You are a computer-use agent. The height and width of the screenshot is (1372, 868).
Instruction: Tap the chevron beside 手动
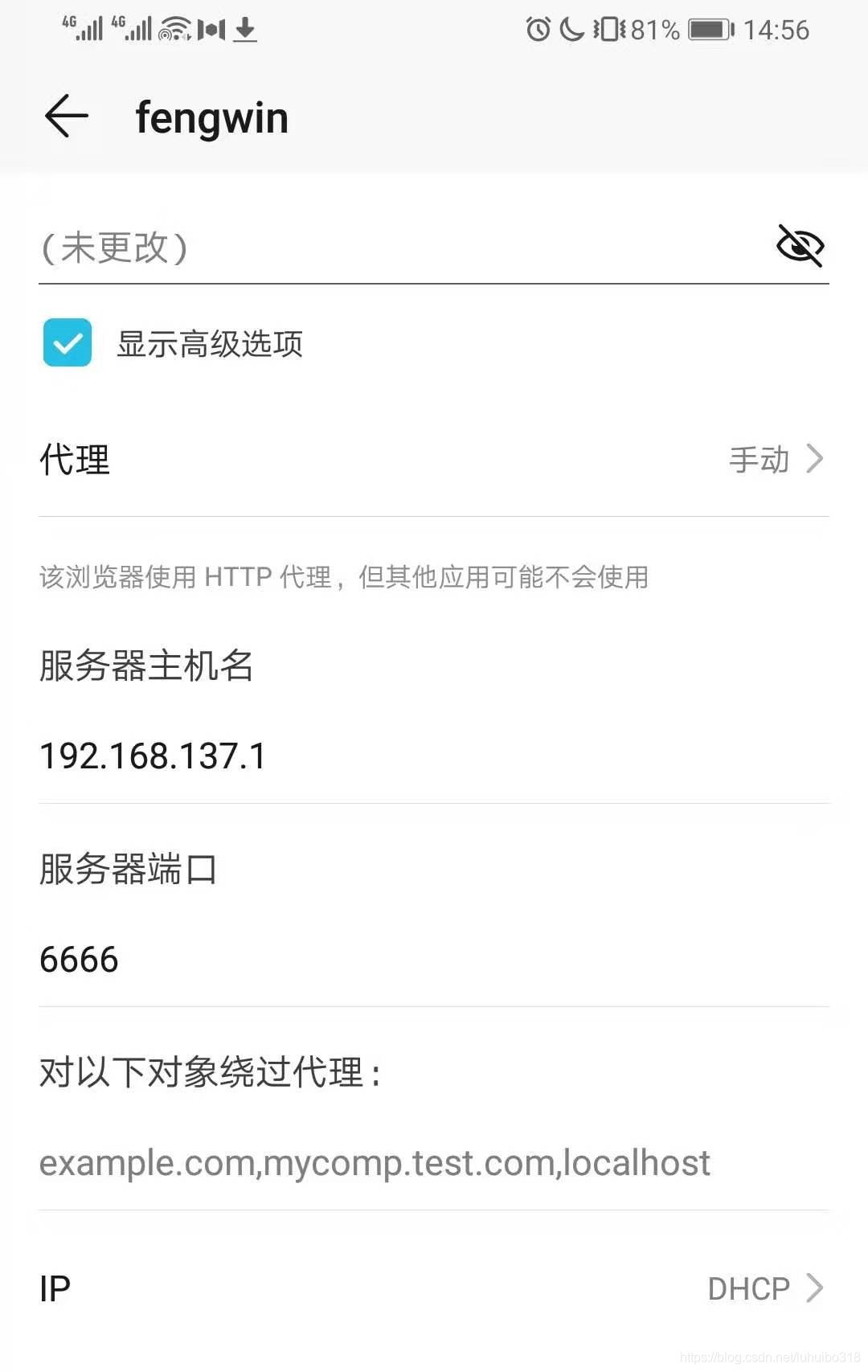[815, 459]
